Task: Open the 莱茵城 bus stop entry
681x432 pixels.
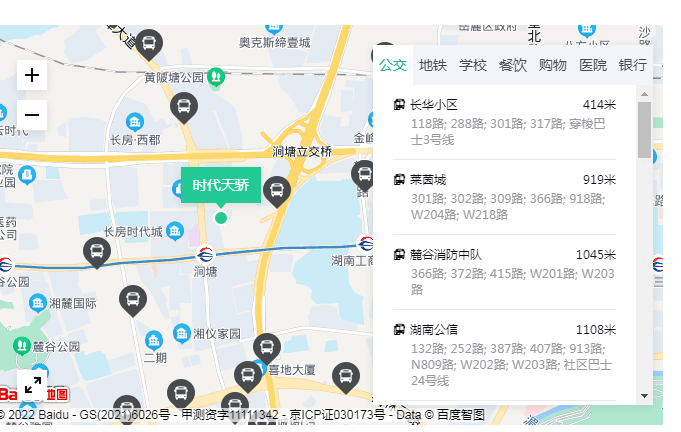Action: 428,180
